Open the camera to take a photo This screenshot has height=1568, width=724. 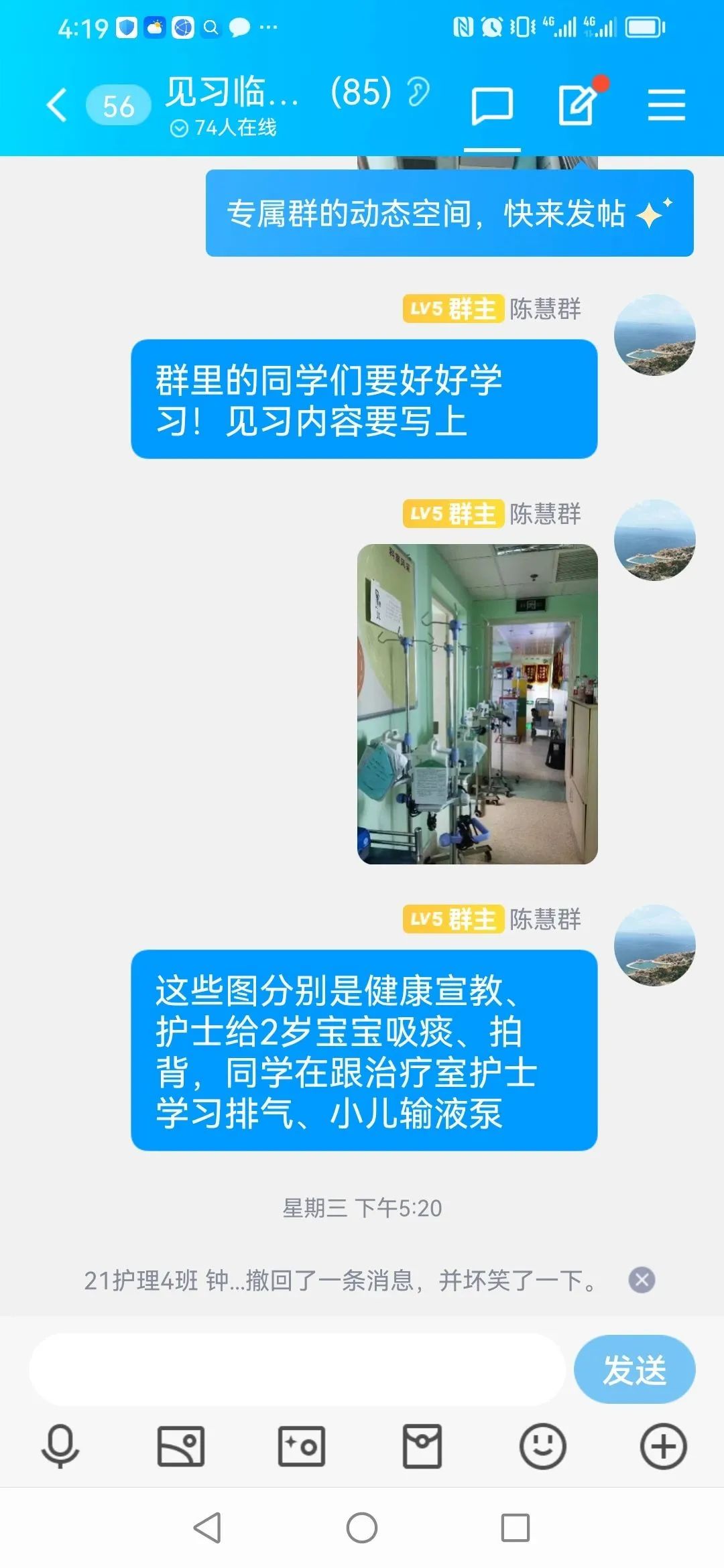[x=302, y=1446]
